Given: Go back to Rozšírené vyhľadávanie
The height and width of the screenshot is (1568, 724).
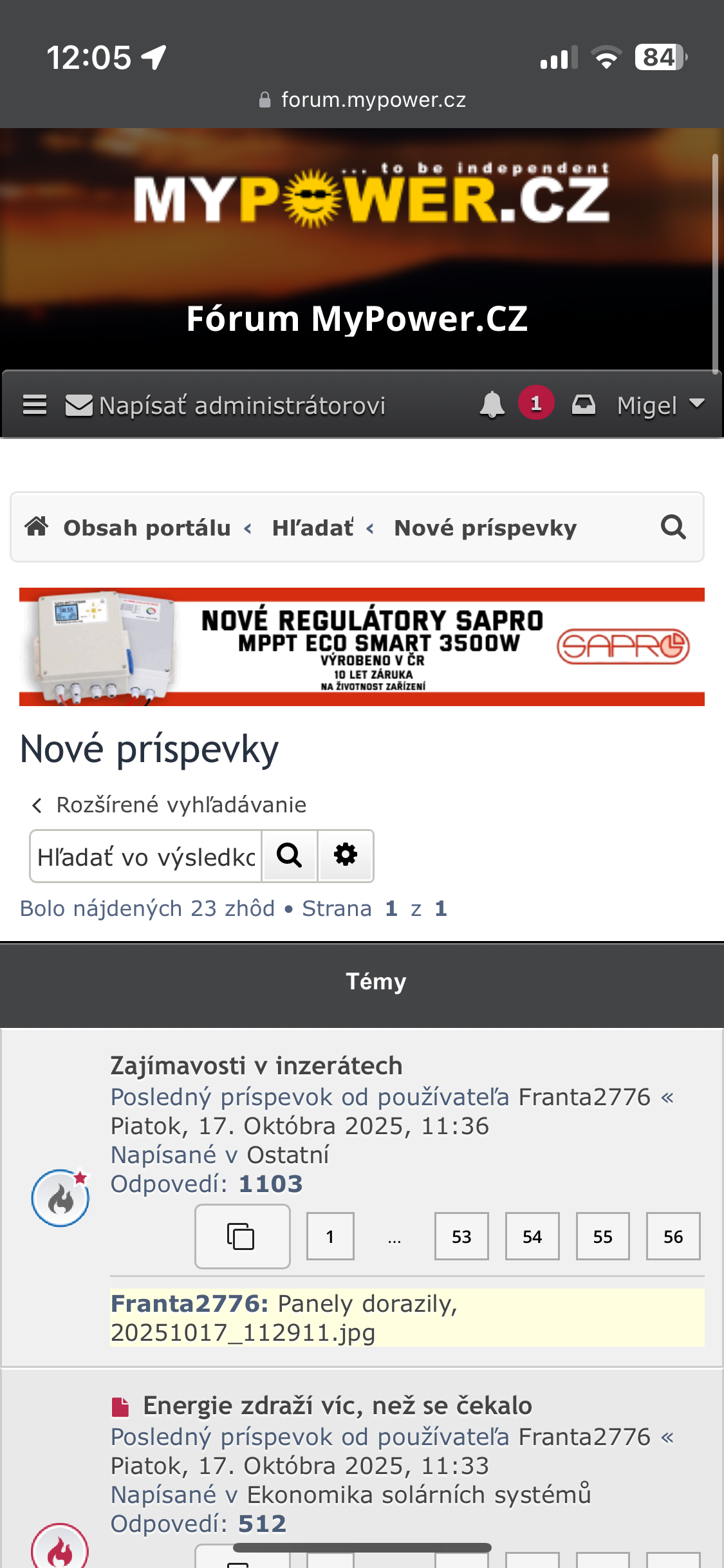Looking at the screenshot, I should pos(181,805).
